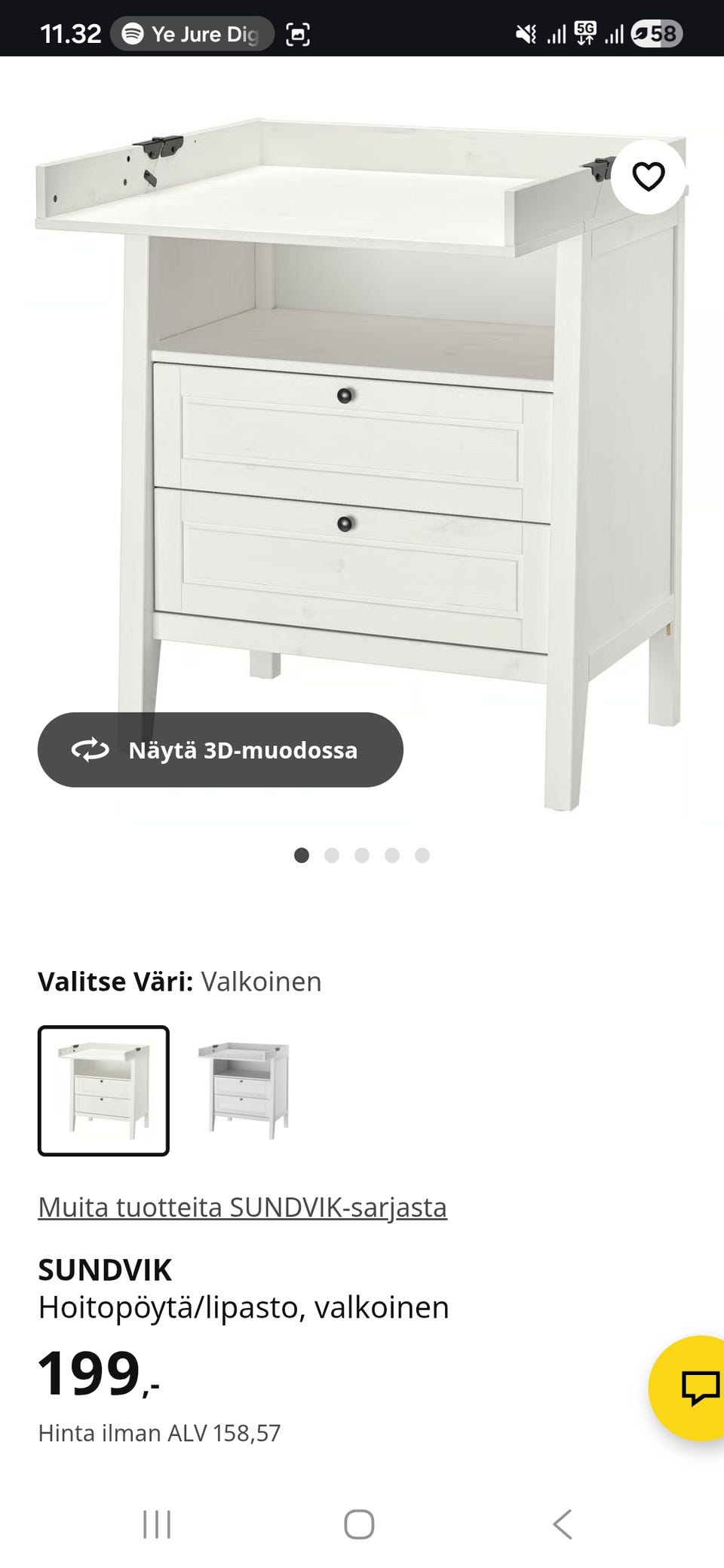
Task: Tap the rotate icon inside the 3D button
Action: tap(90, 750)
